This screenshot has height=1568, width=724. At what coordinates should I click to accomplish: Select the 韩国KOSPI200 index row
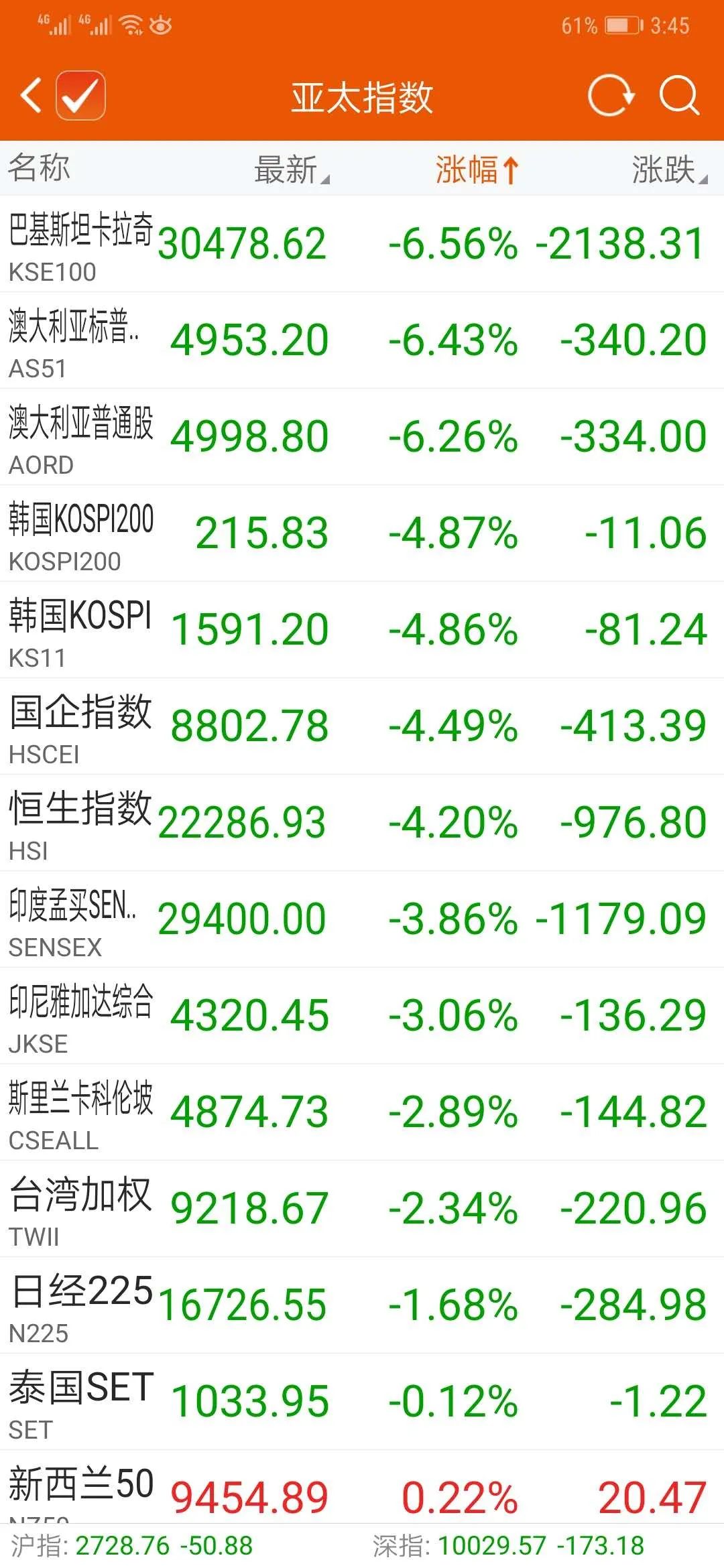[362, 533]
